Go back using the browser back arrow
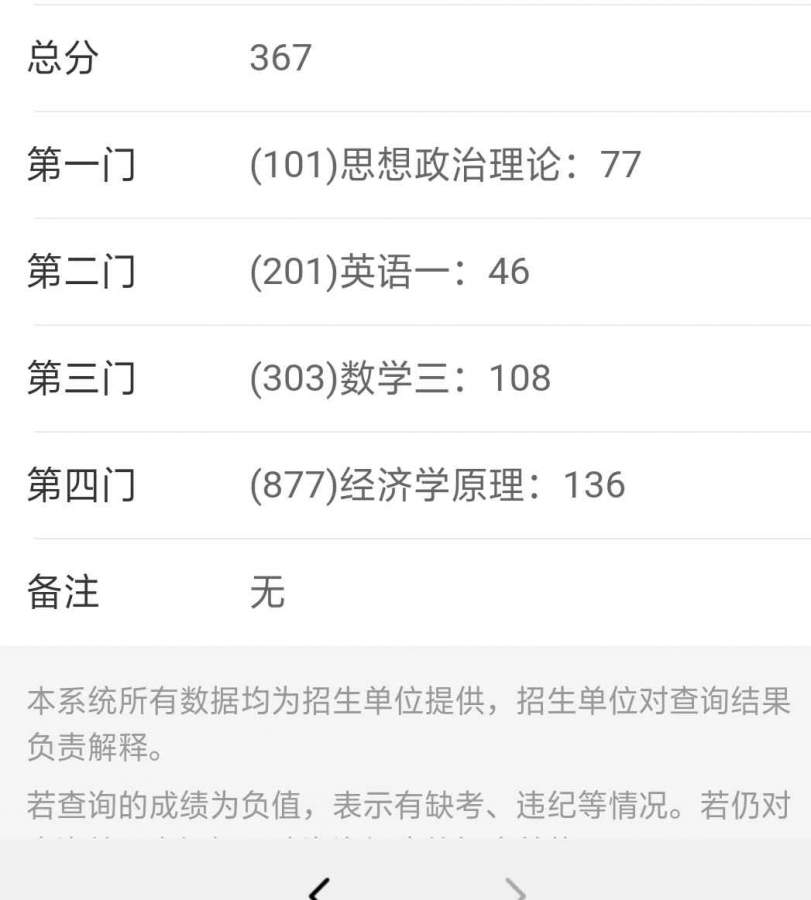The image size is (811, 900). 319,887
